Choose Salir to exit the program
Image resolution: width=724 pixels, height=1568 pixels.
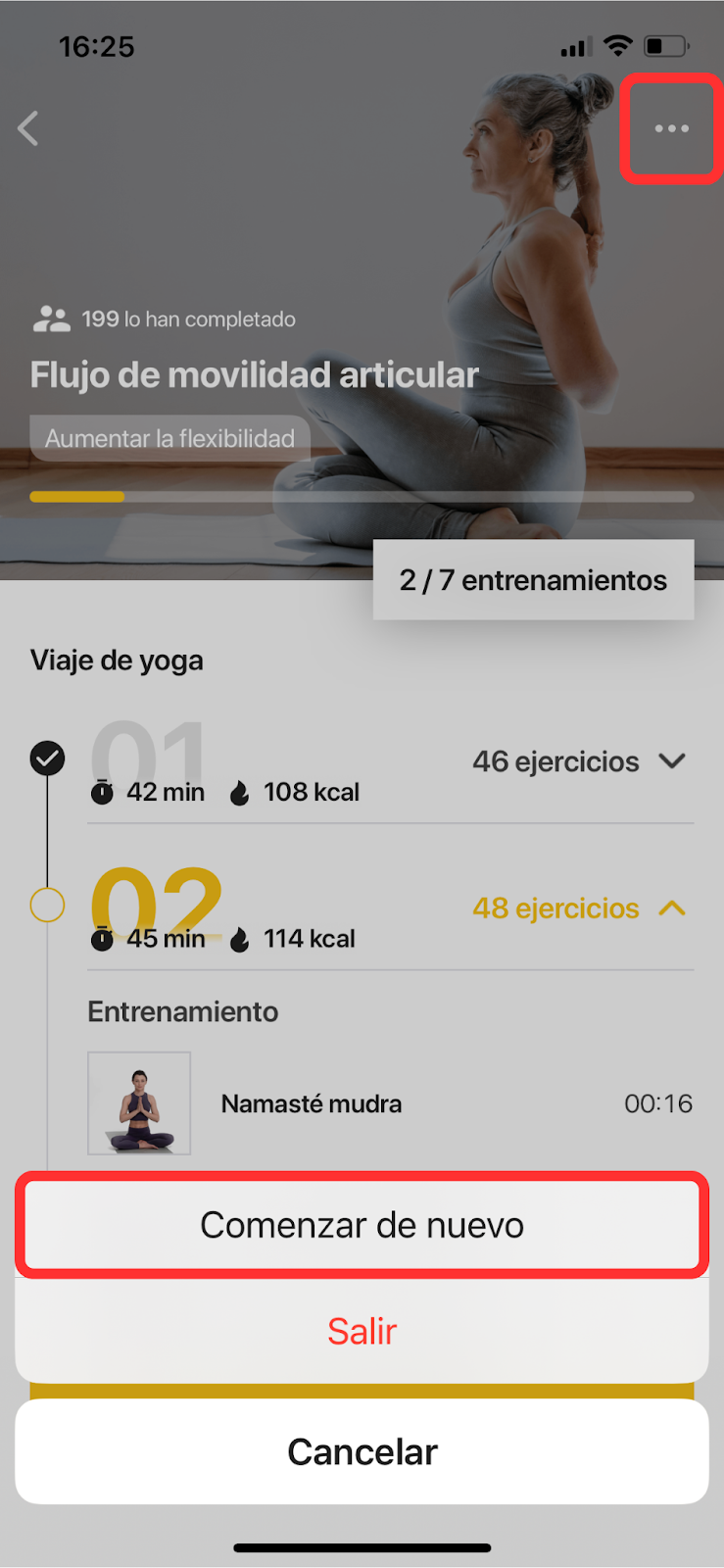[362, 1331]
